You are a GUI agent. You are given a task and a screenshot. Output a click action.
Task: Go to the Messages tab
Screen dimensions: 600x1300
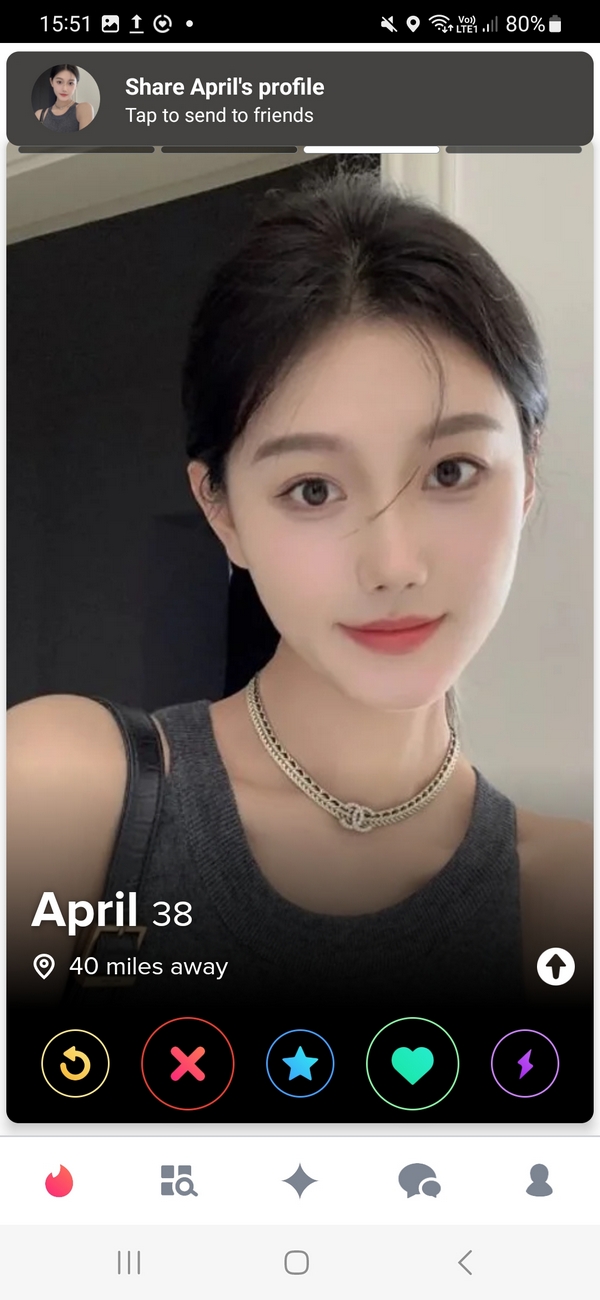[419, 1182]
